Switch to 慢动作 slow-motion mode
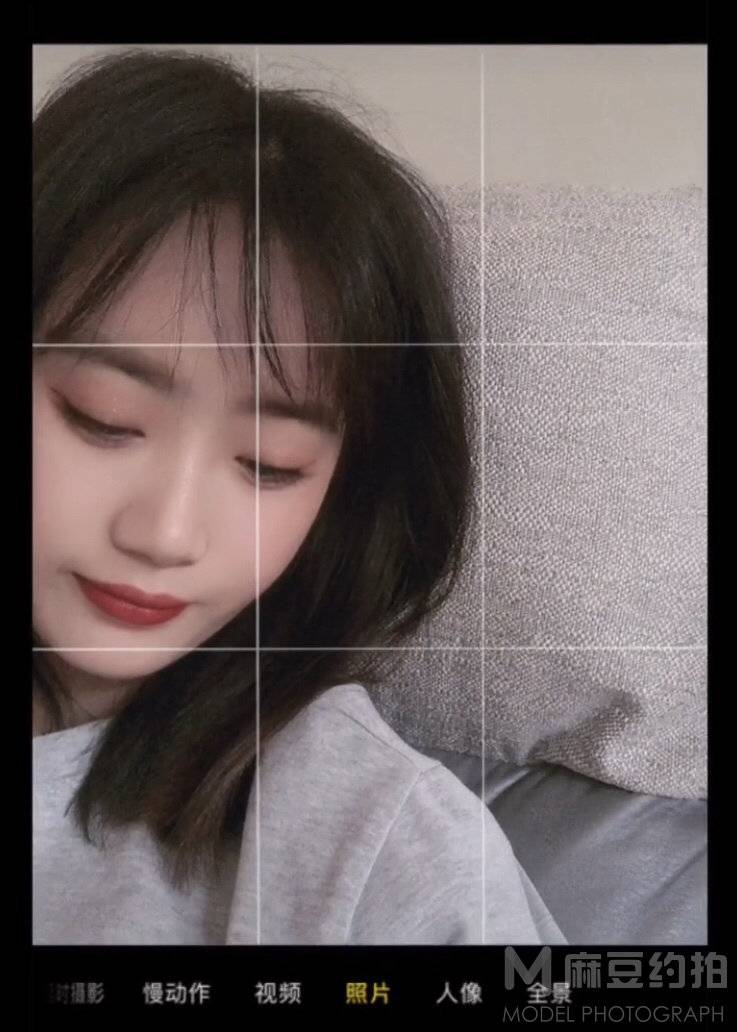737x1032 pixels. [x=176, y=993]
